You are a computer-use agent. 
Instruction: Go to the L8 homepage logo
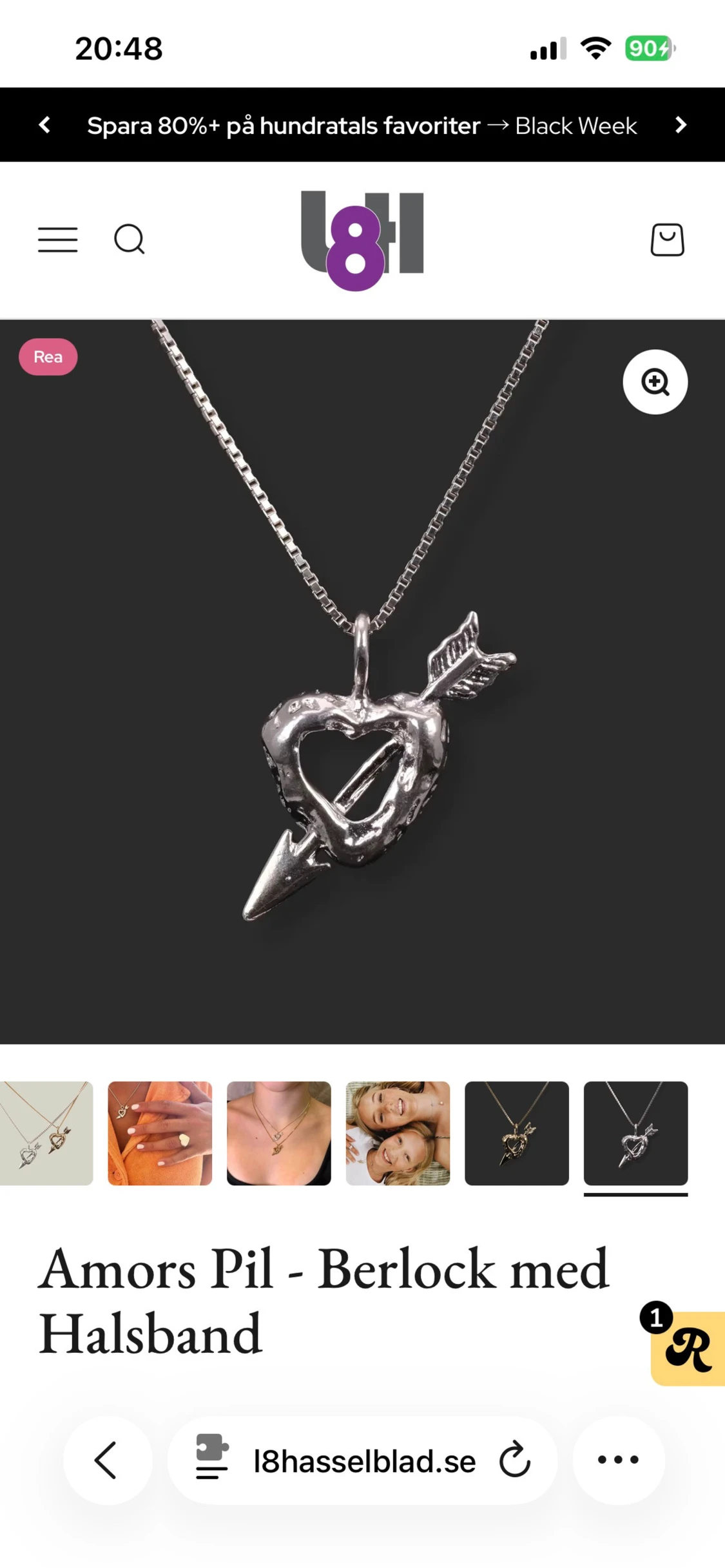(x=362, y=240)
